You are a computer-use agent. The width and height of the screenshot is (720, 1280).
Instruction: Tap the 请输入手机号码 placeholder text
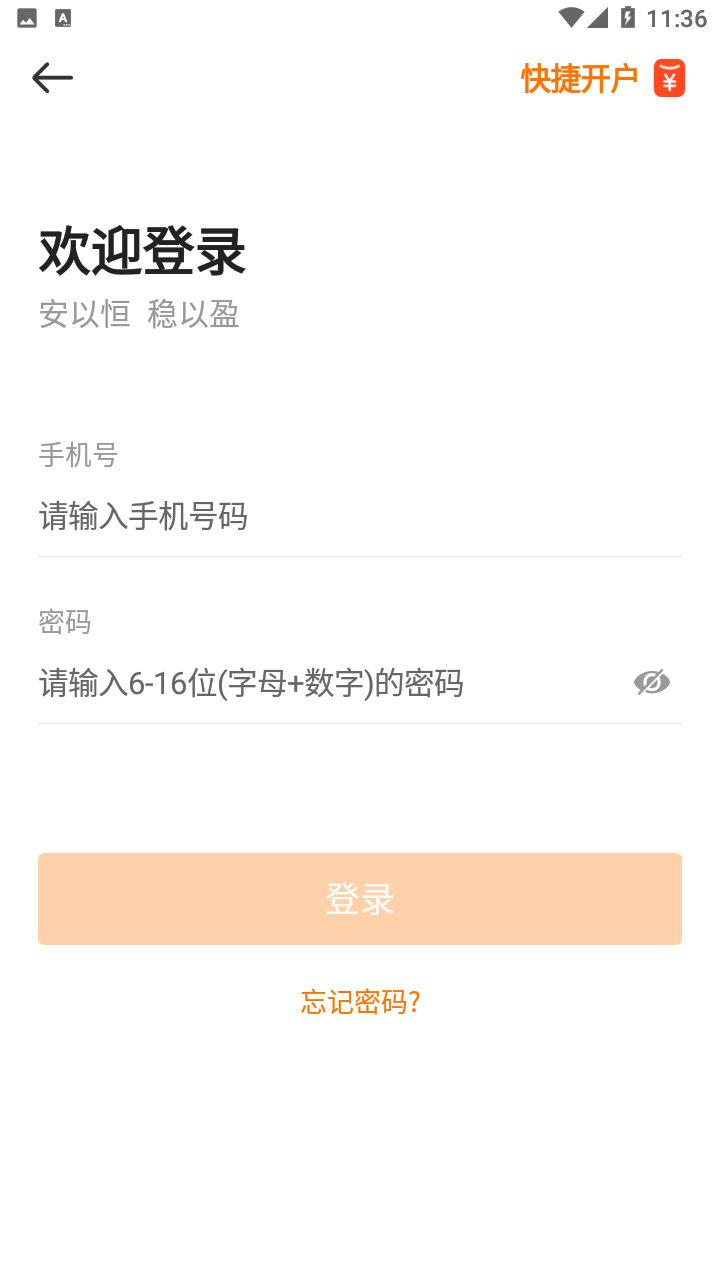pyautogui.click(x=143, y=516)
